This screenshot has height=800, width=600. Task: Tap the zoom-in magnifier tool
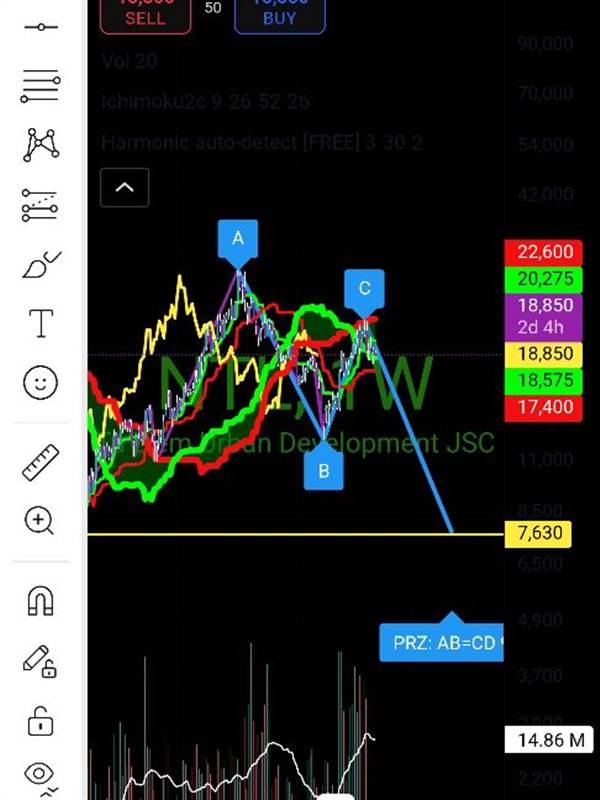[40, 520]
